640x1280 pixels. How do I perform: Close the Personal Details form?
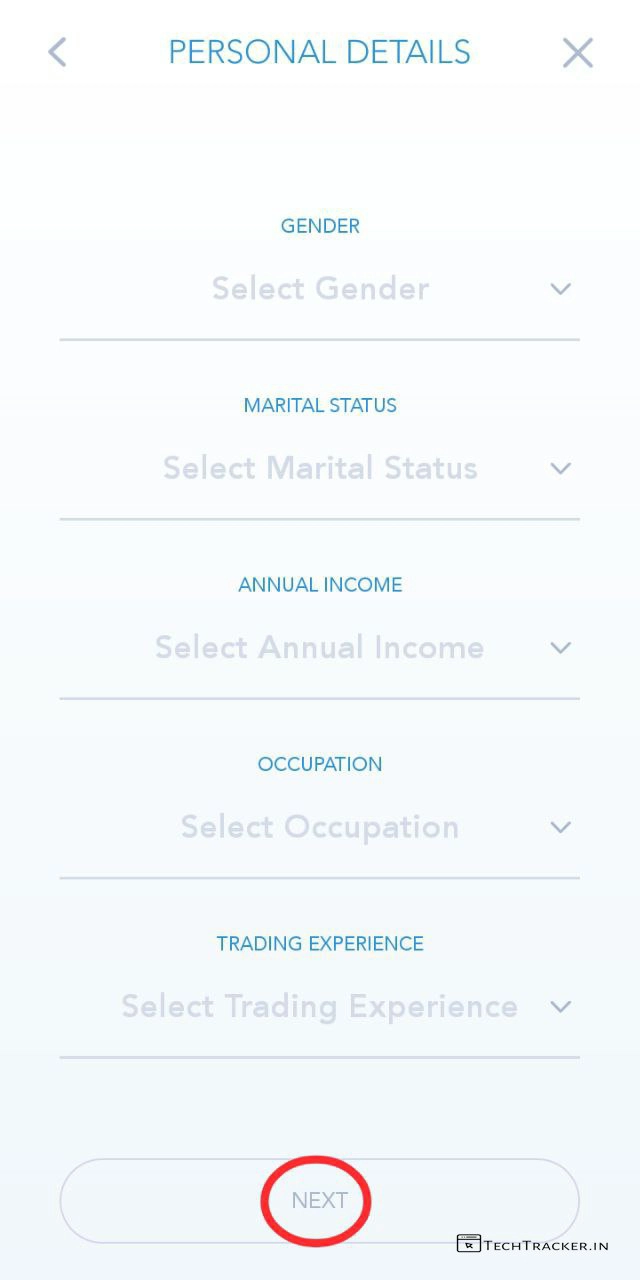[577, 52]
